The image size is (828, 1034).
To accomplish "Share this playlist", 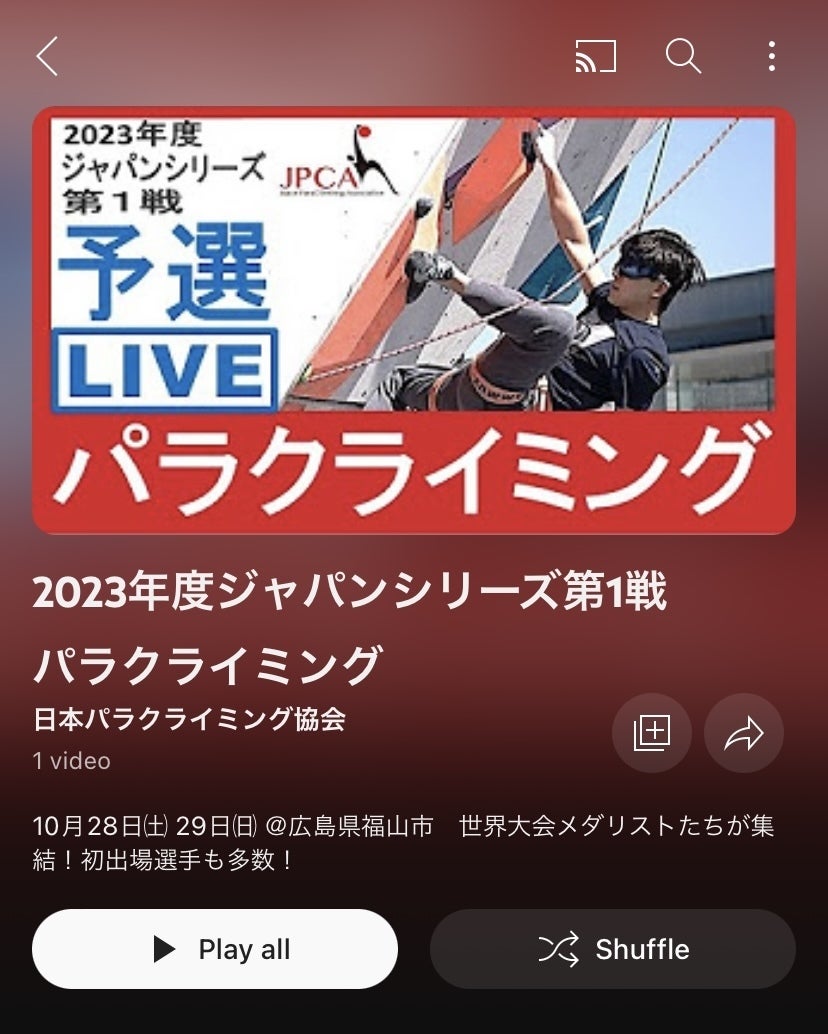I will 743,734.
